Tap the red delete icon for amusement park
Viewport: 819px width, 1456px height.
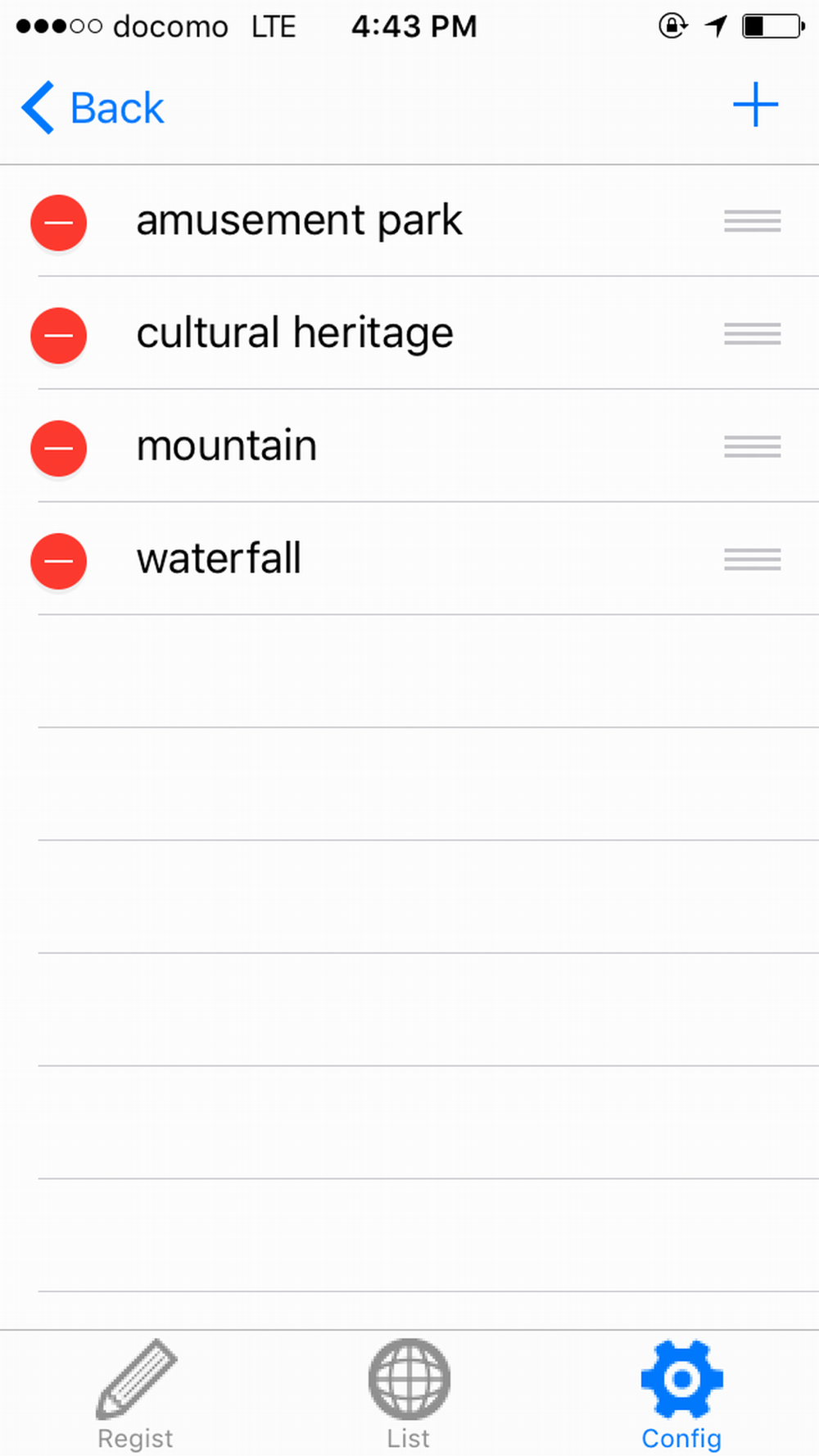58,222
